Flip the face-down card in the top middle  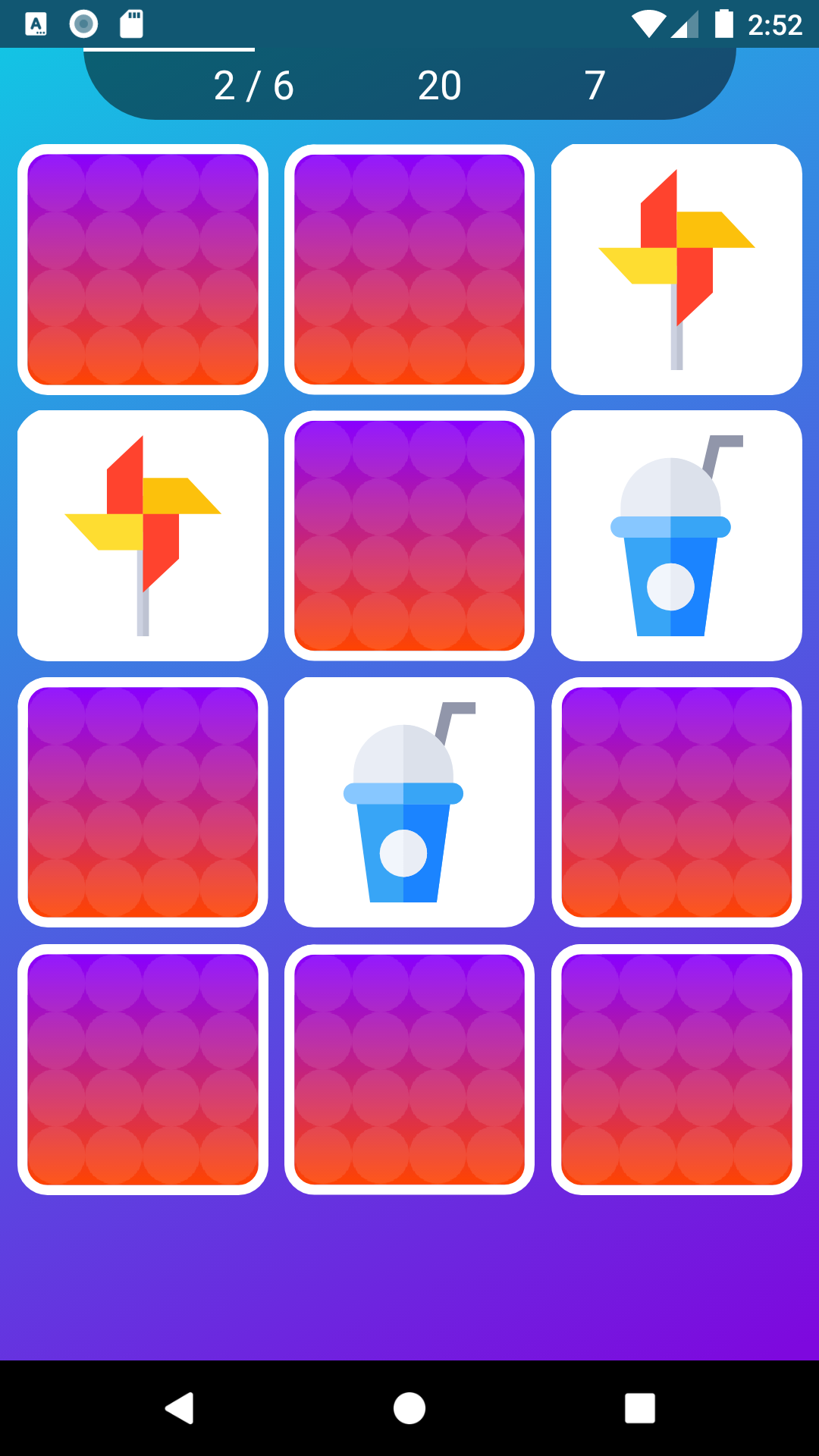click(409, 267)
